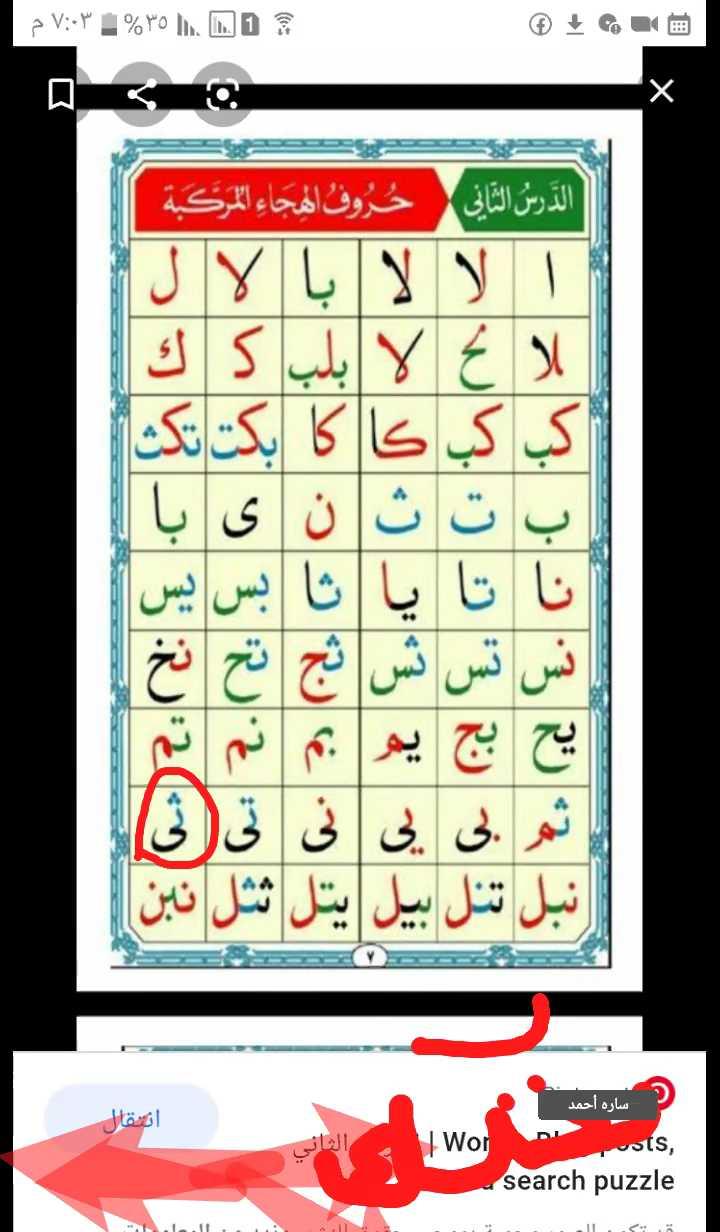
Task: Share this image
Action: pos(142,96)
